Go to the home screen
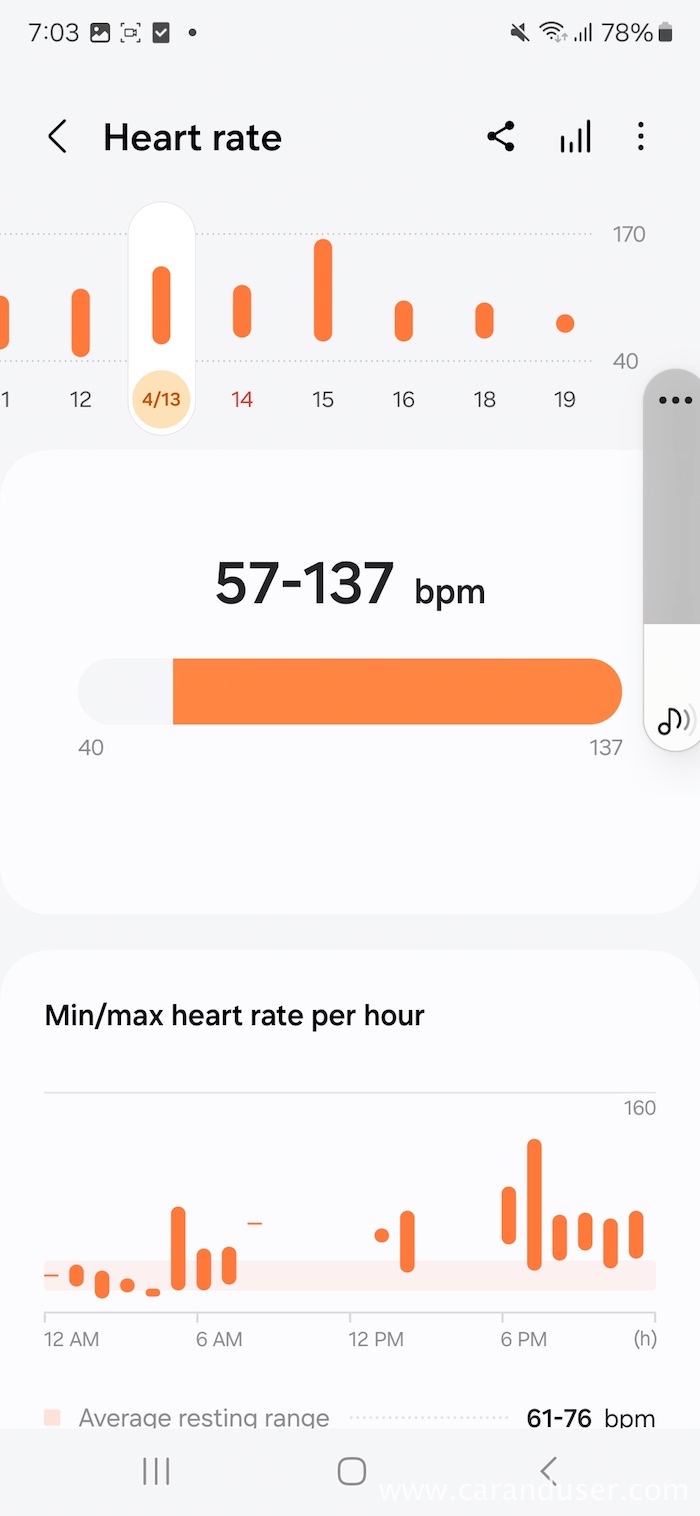This screenshot has width=700, height=1516. coord(351,1470)
